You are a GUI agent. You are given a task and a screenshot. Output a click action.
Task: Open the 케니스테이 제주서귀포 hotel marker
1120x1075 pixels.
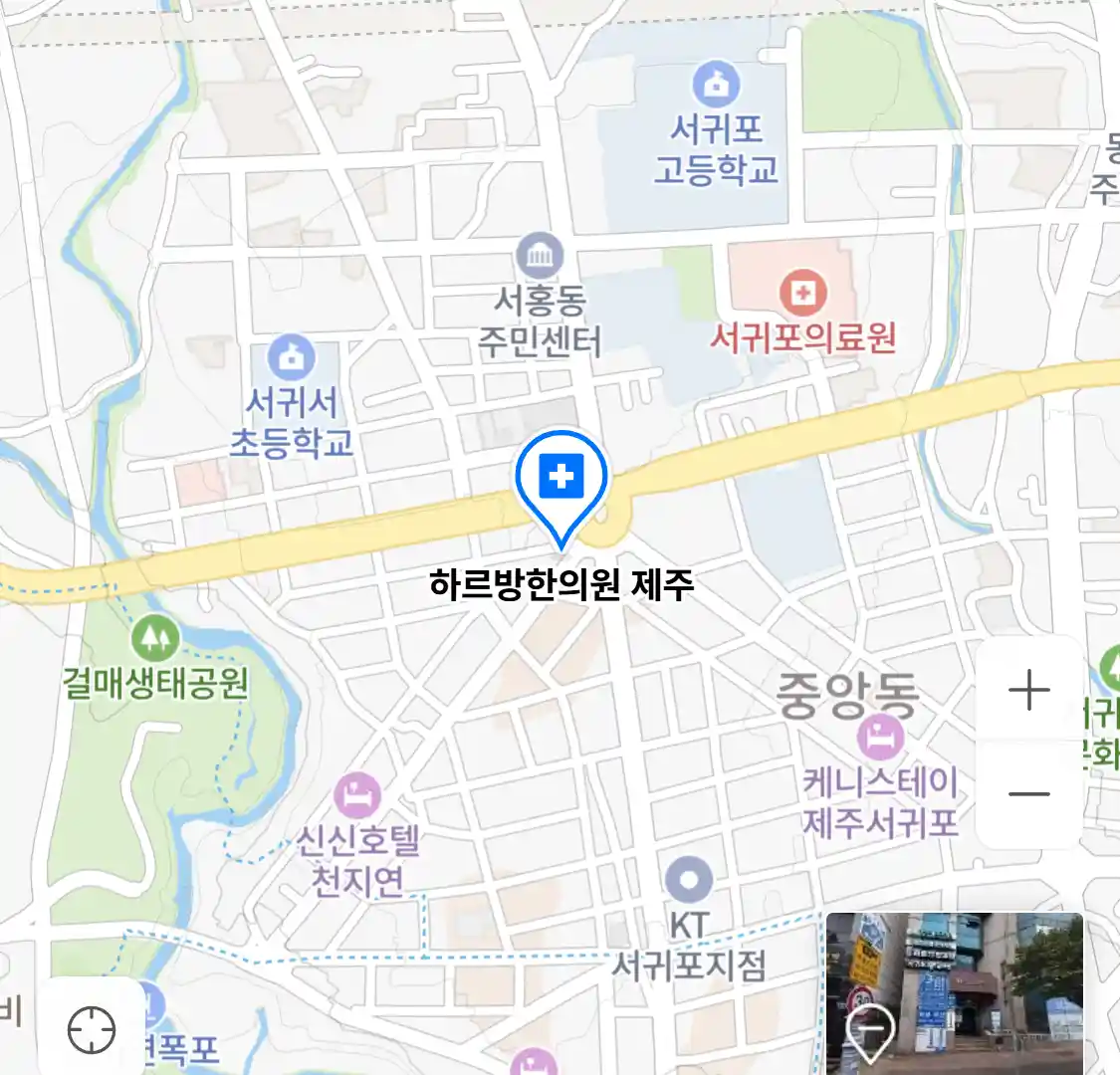tap(881, 739)
